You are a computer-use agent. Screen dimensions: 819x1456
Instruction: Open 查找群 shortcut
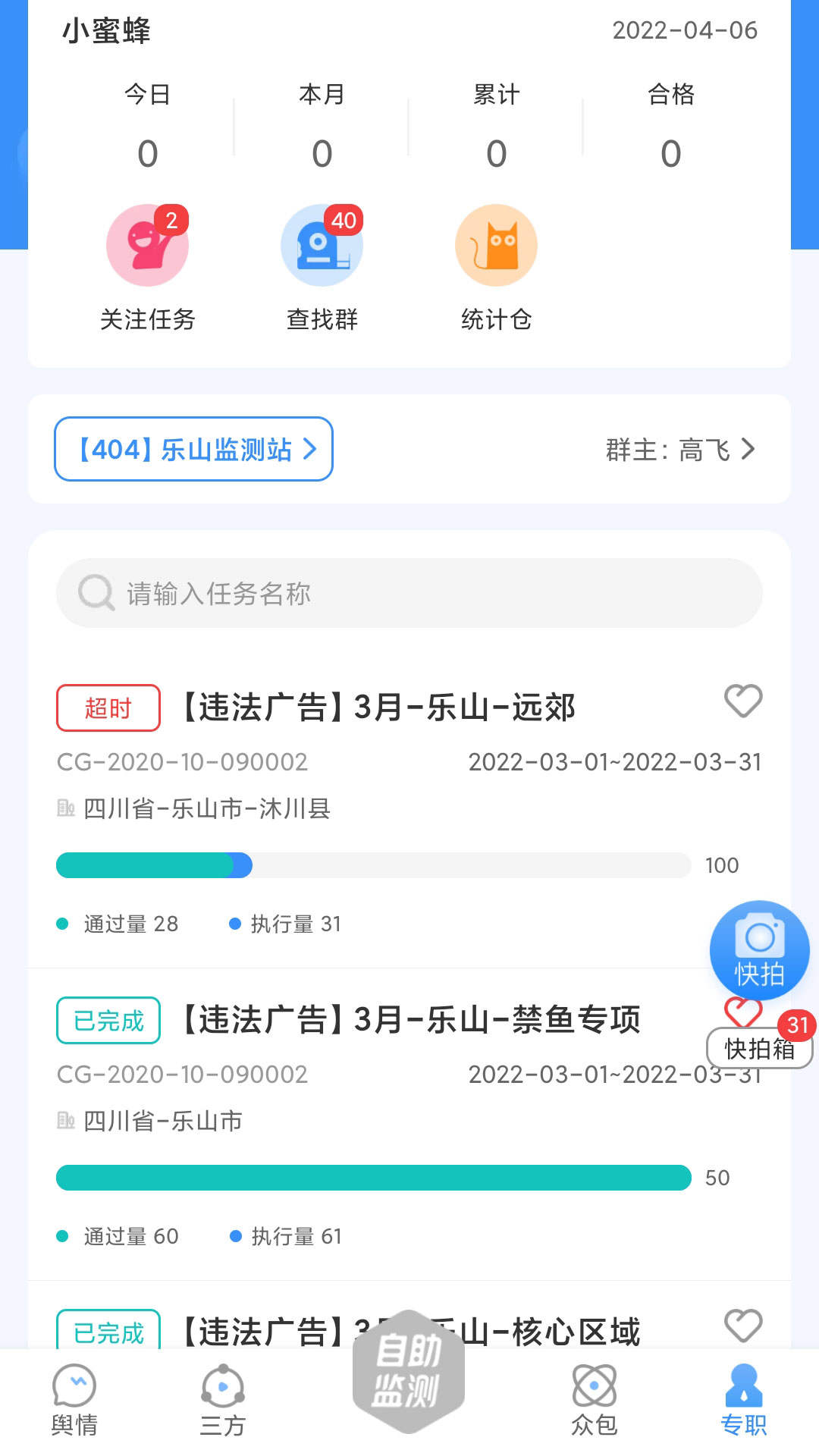(322, 267)
